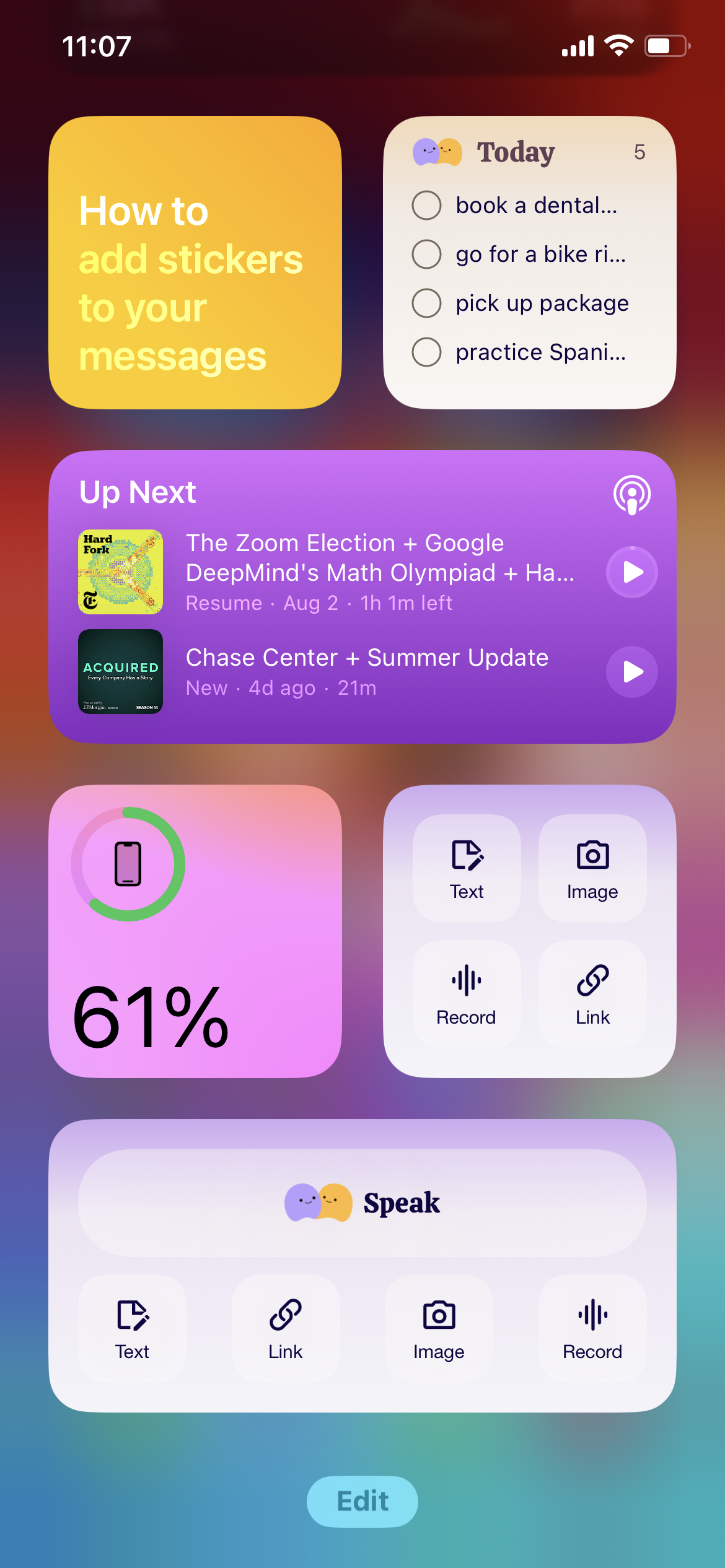Tap Image in the small capture widget
The image size is (725, 1568).
pyautogui.click(x=592, y=868)
